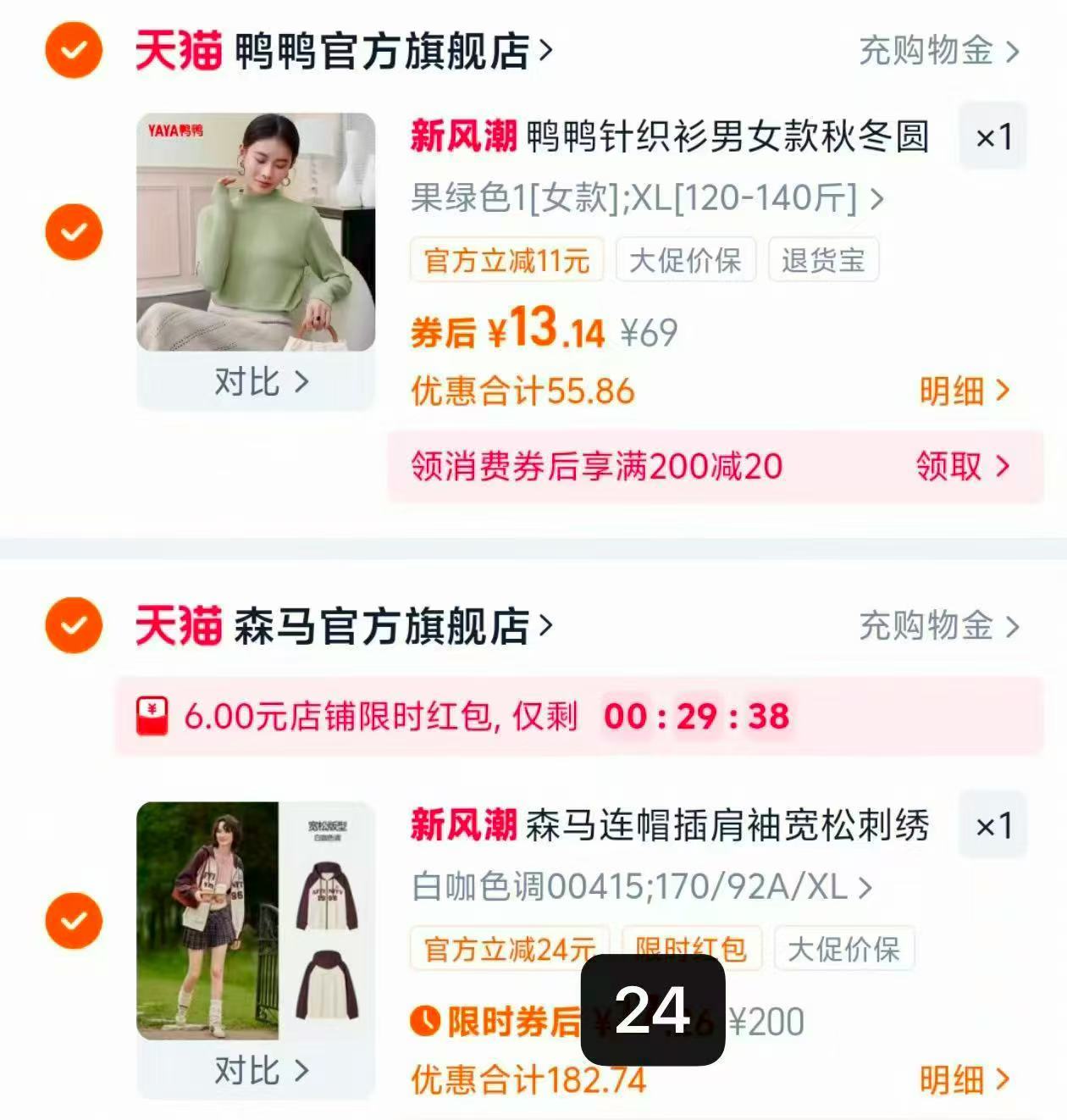Open 充购物金 for the 森马 store
This screenshot has height=1120, width=1067.
click(x=938, y=627)
